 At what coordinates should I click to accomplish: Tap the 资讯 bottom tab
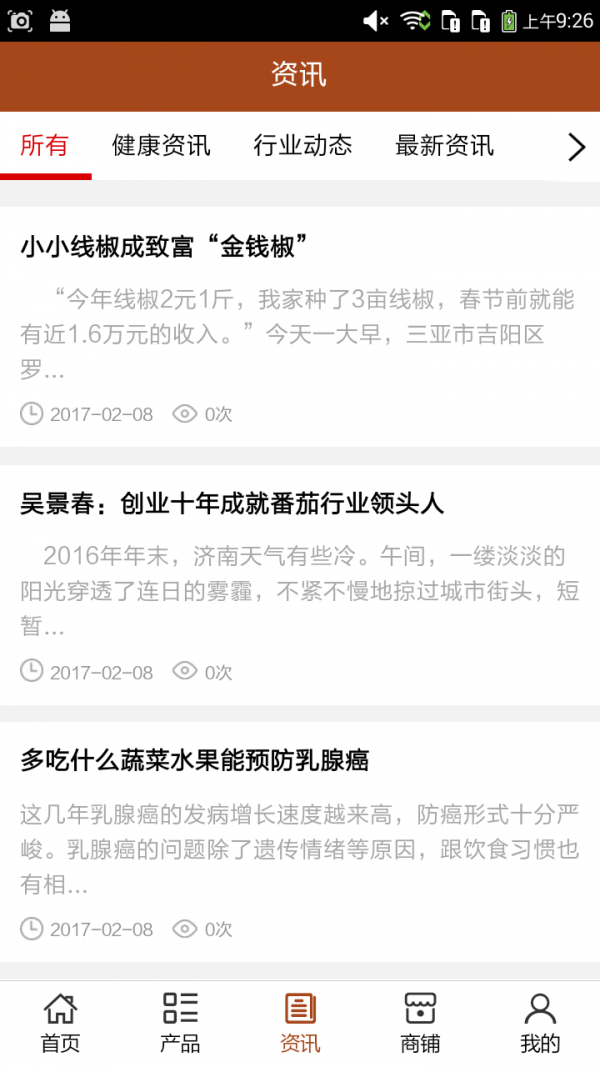[x=300, y=1023]
